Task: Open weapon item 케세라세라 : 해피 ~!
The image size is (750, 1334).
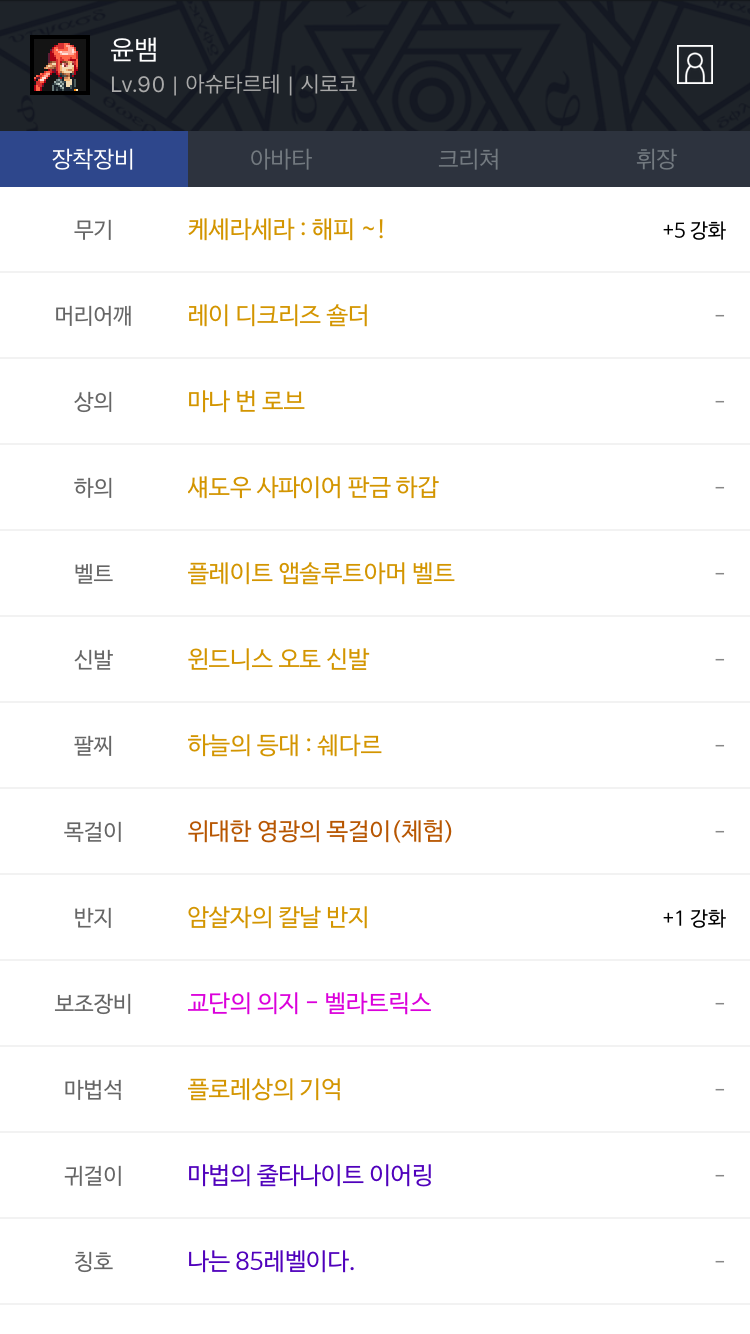Action: (x=286, y=230)
